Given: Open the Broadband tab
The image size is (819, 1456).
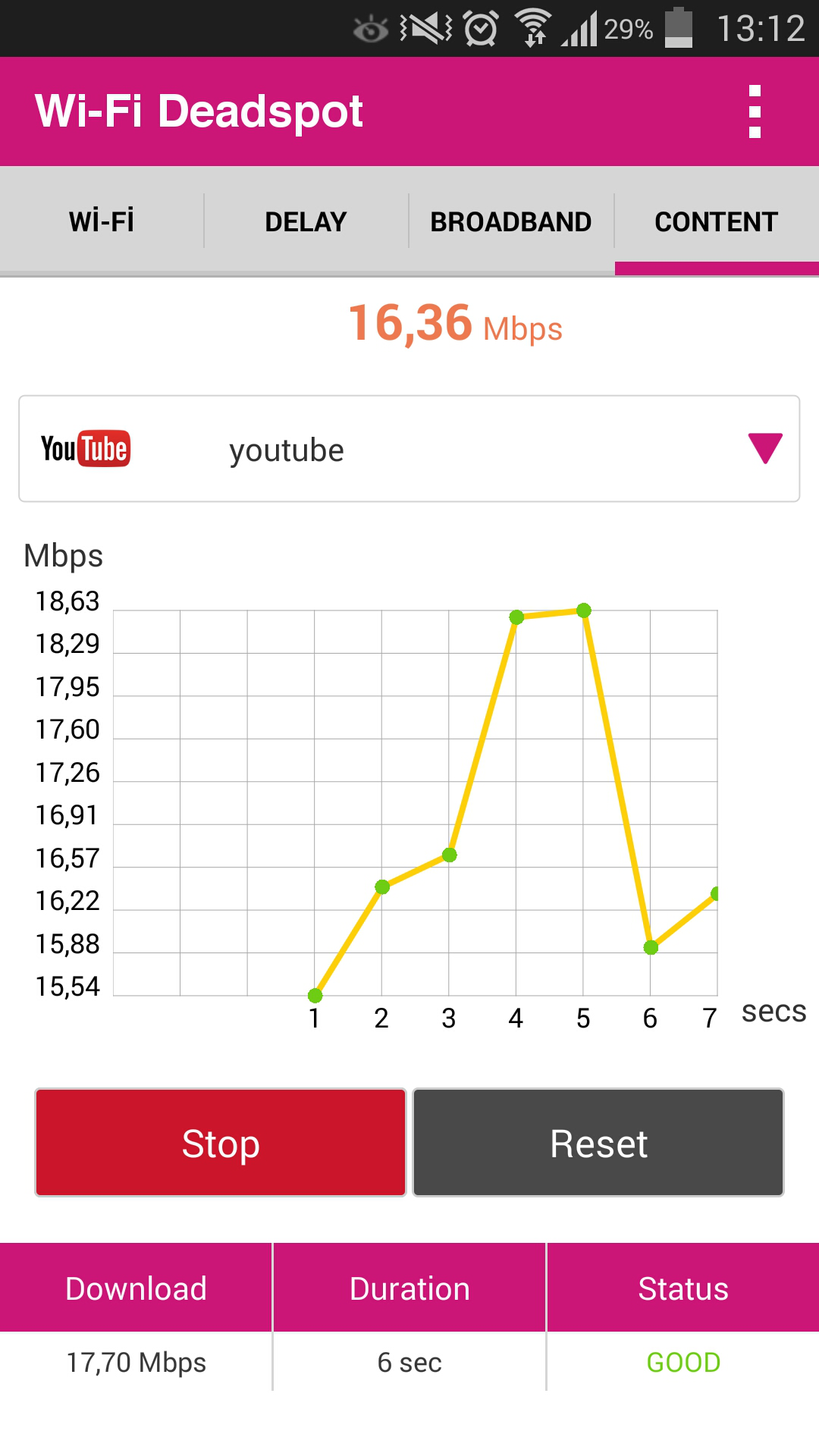Looking at the screenshot, I should pyautogui.click(x=510, y=221).
